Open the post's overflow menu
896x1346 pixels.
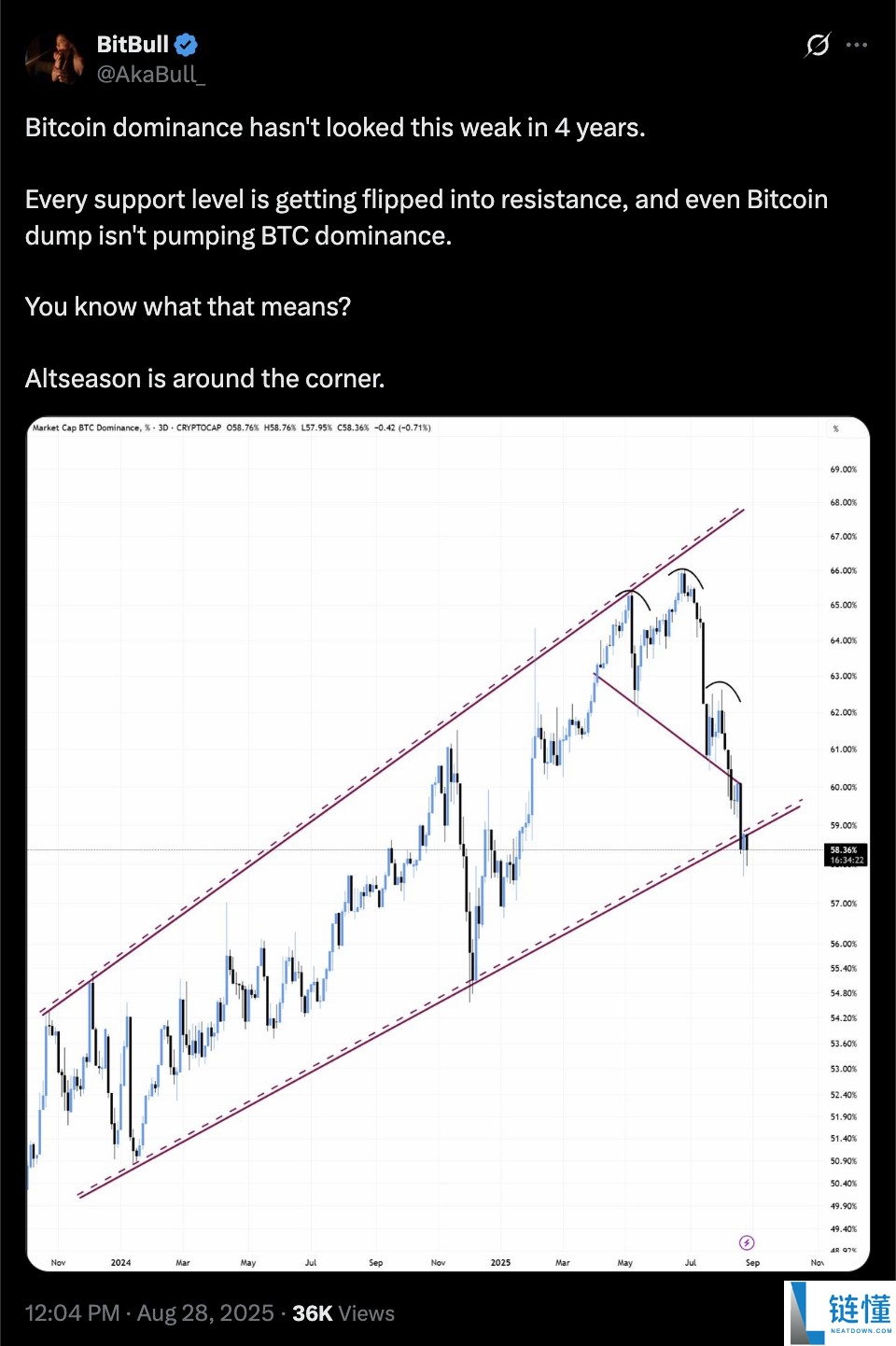tap(857, 45)
